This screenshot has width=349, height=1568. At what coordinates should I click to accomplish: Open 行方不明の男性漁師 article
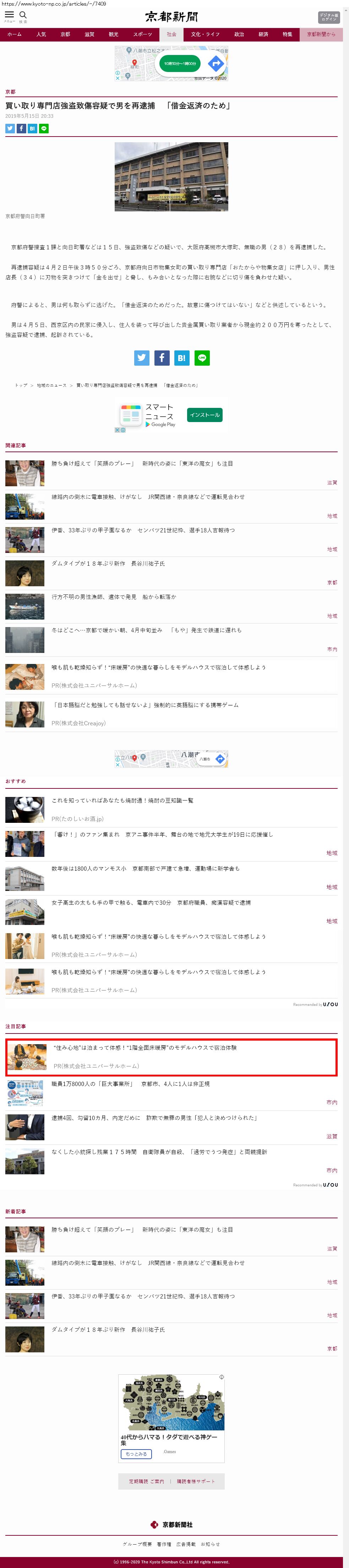click(114, 597)
